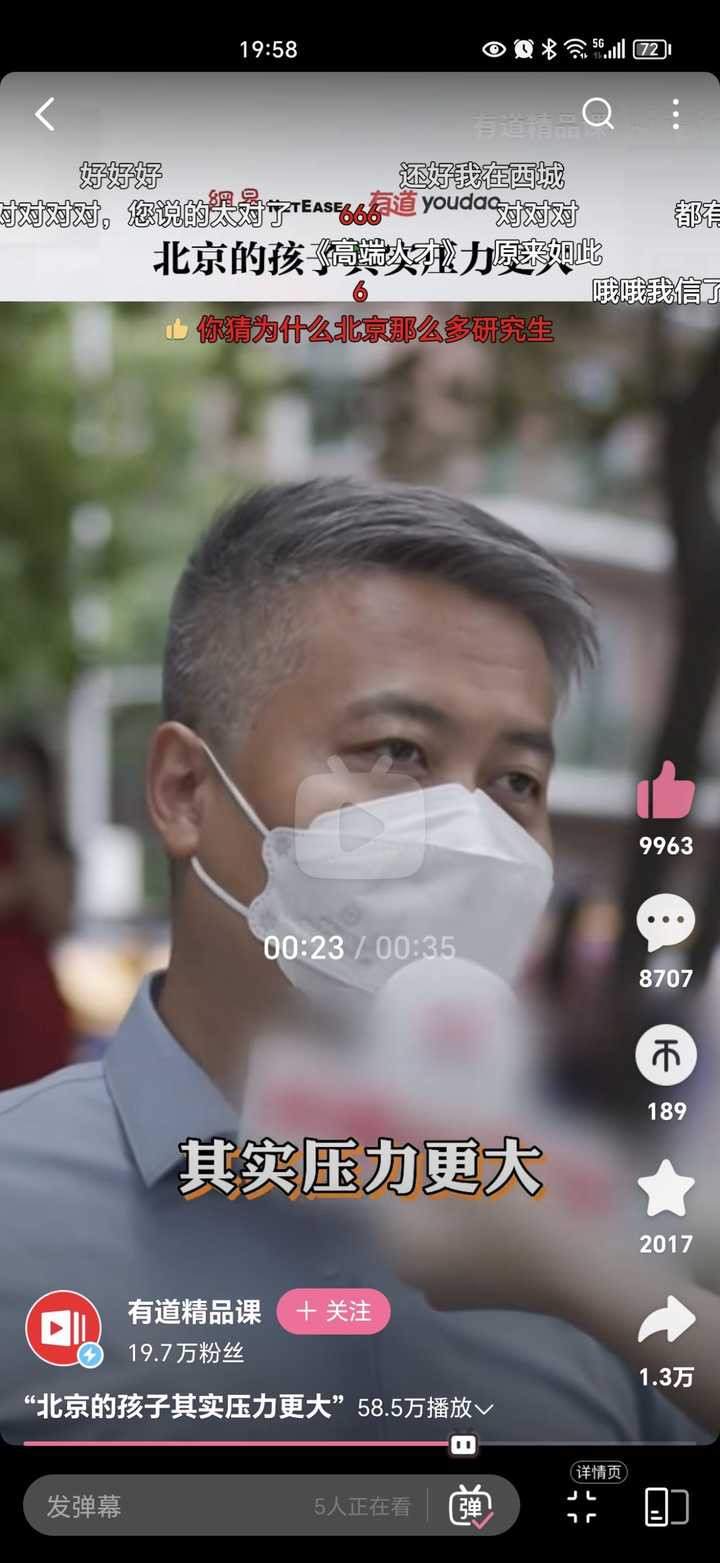The width and height of the screenshot is (720, 1563).
Task: Follow 有道精品课 with the 关注 button
Action: point(333,1311)
